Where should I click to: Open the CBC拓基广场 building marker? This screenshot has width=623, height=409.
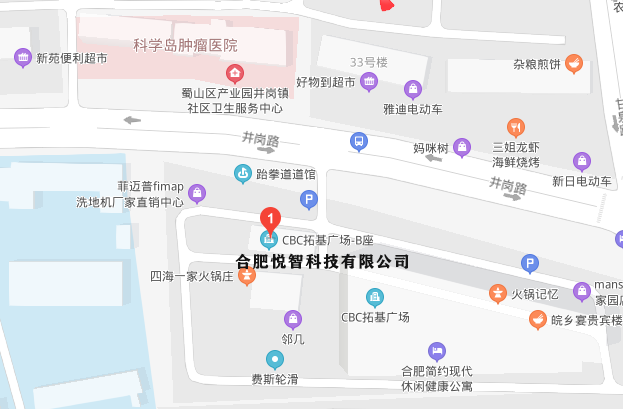click(x=374, y=297)
